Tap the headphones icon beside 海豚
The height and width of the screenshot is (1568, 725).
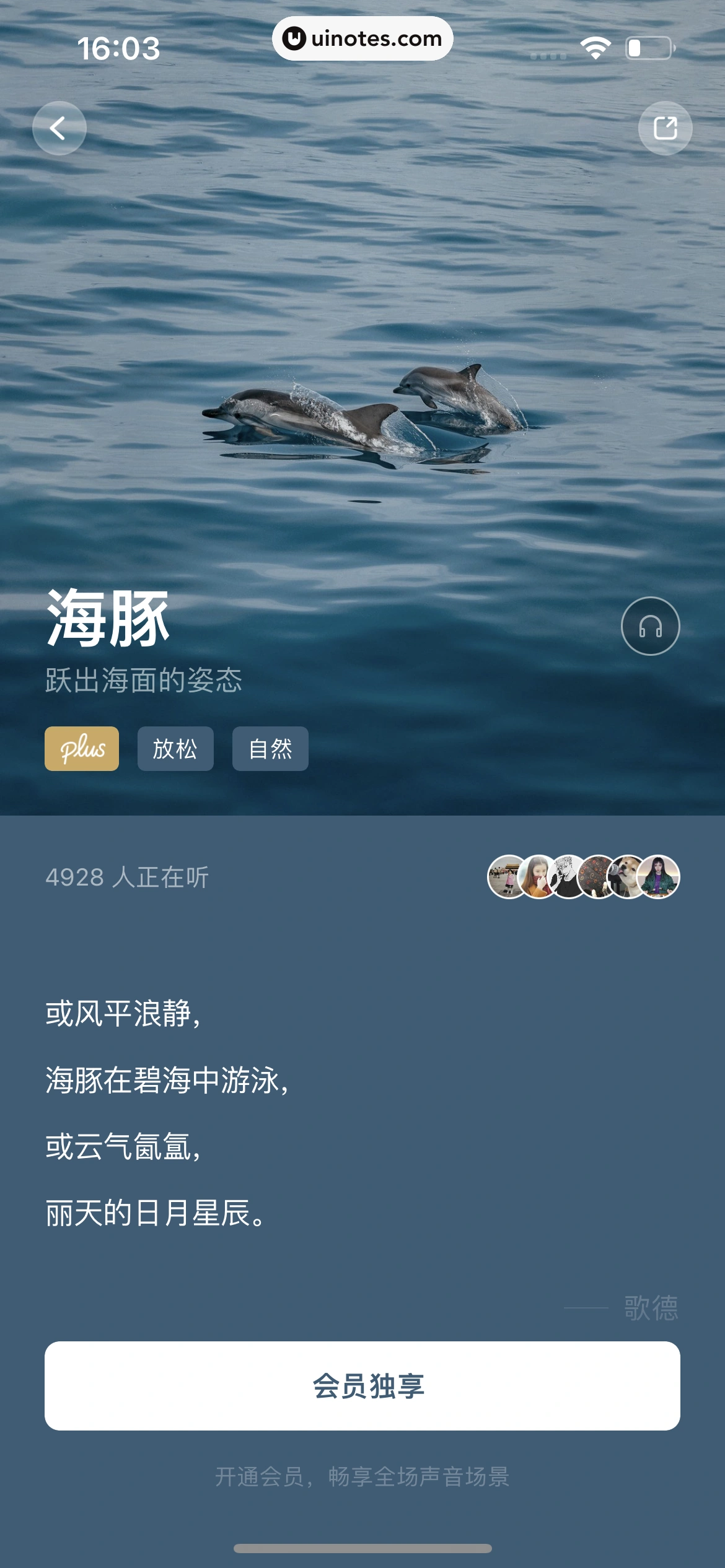(650, 626)
